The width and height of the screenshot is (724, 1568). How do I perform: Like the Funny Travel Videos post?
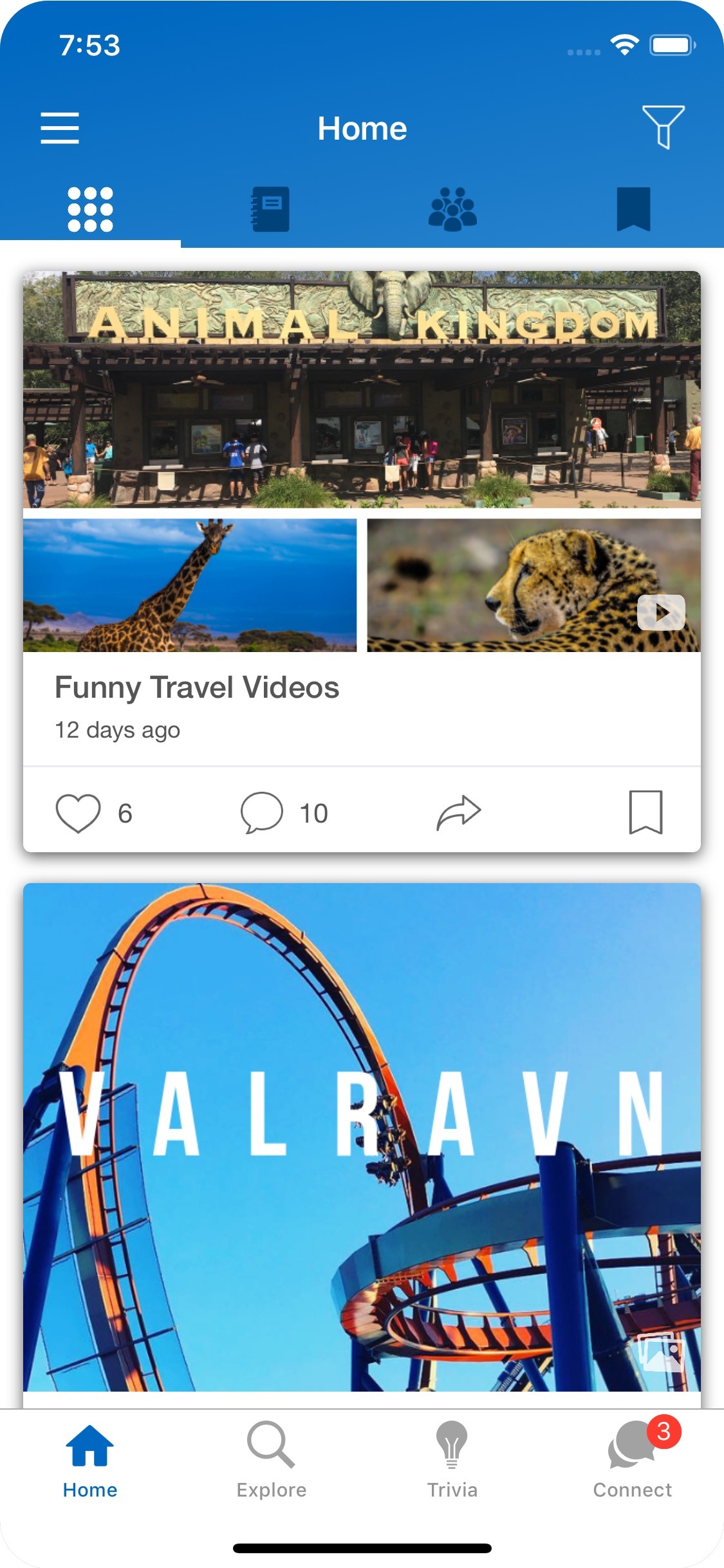pos(79,813)
